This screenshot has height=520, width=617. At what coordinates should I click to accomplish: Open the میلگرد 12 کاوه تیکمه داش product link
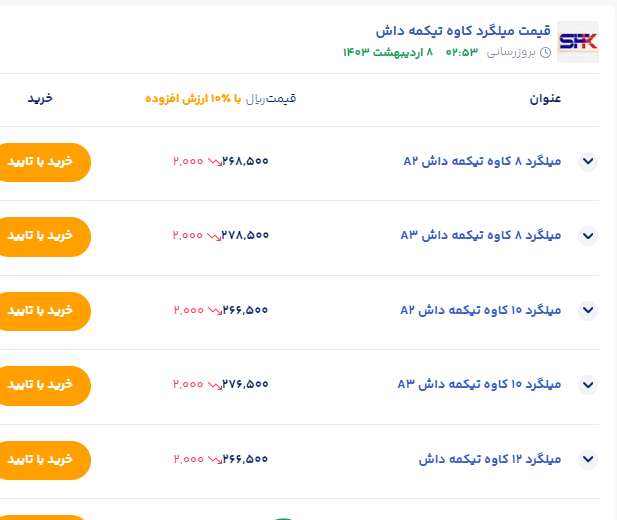pyautogui.click(x=490, y=459)
